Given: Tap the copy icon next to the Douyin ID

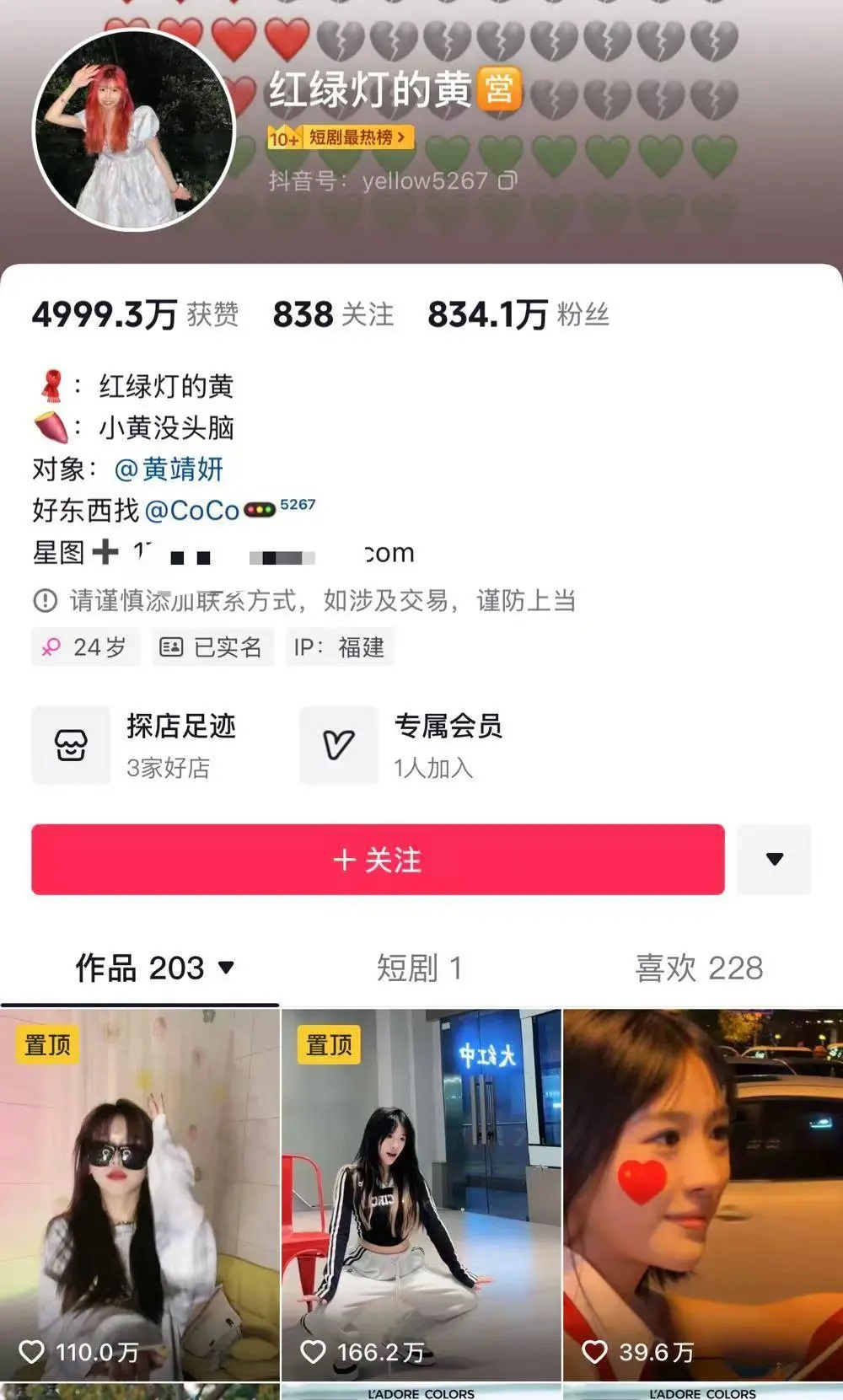Looking at the screenshot, I should point(507,179).
